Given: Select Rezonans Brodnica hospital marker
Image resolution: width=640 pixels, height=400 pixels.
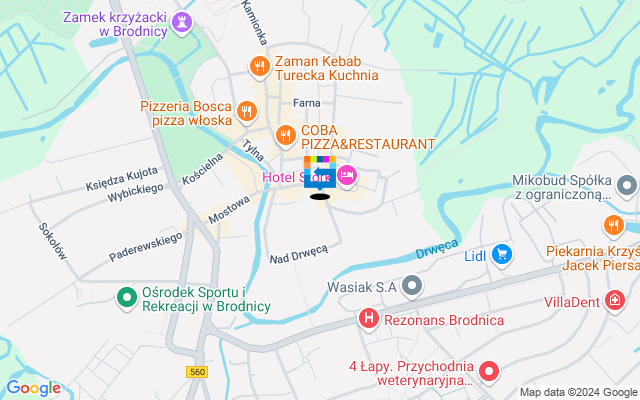Looking at the screenshot, I should click(x=369, y=320).
